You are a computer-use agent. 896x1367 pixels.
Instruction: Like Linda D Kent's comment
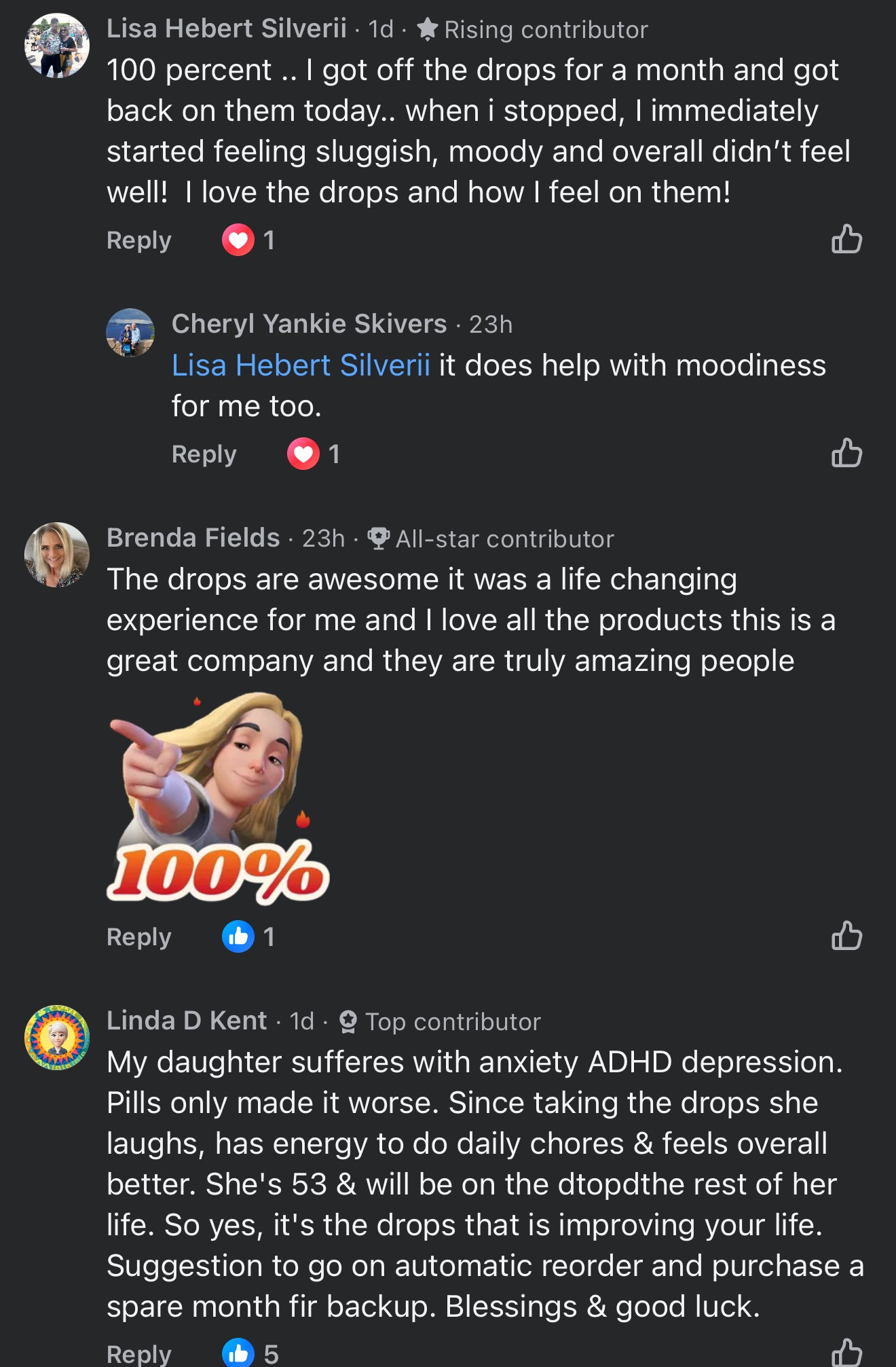tap(846, 1353)
